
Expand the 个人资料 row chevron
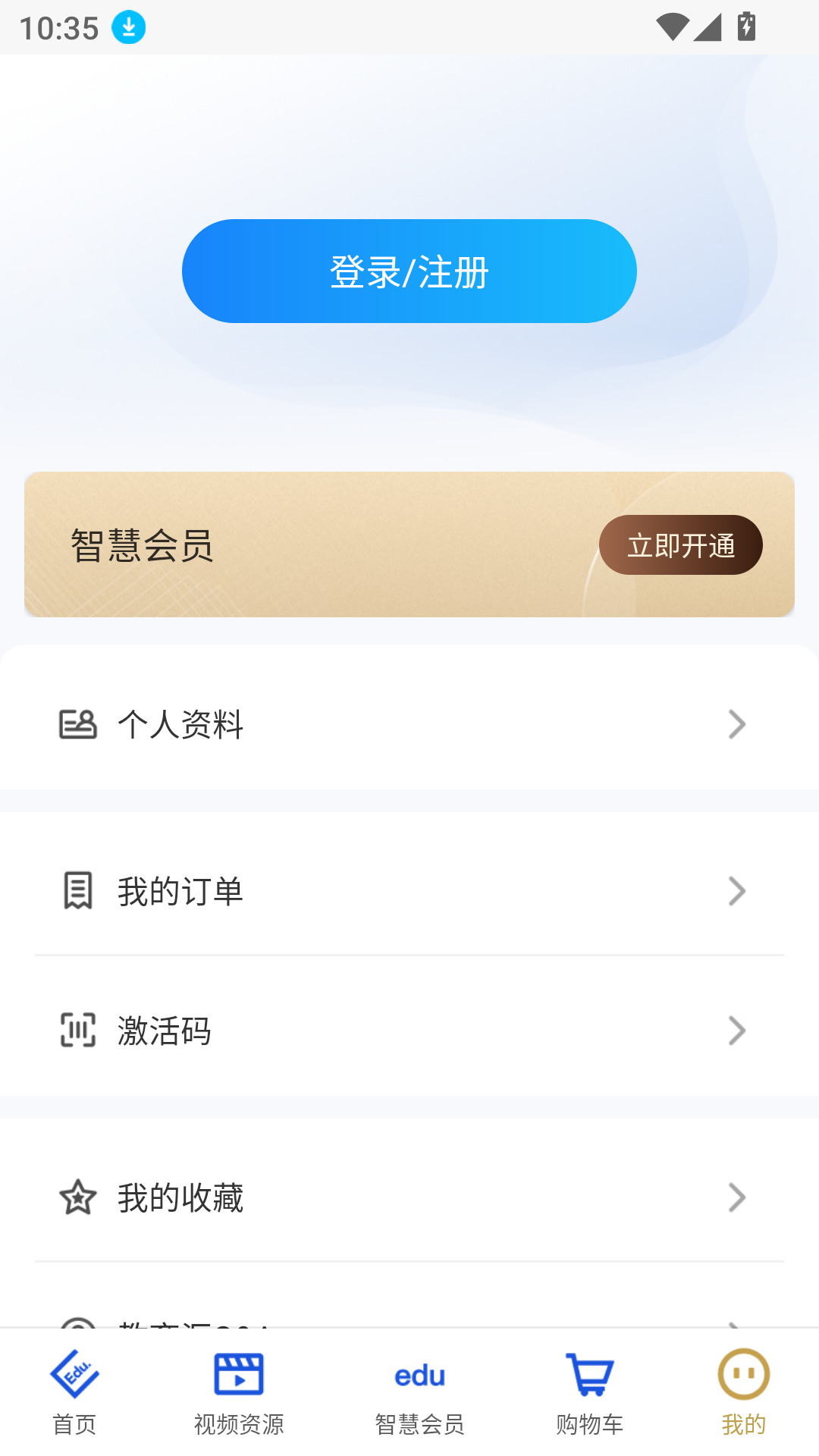(x=736, y=724)
